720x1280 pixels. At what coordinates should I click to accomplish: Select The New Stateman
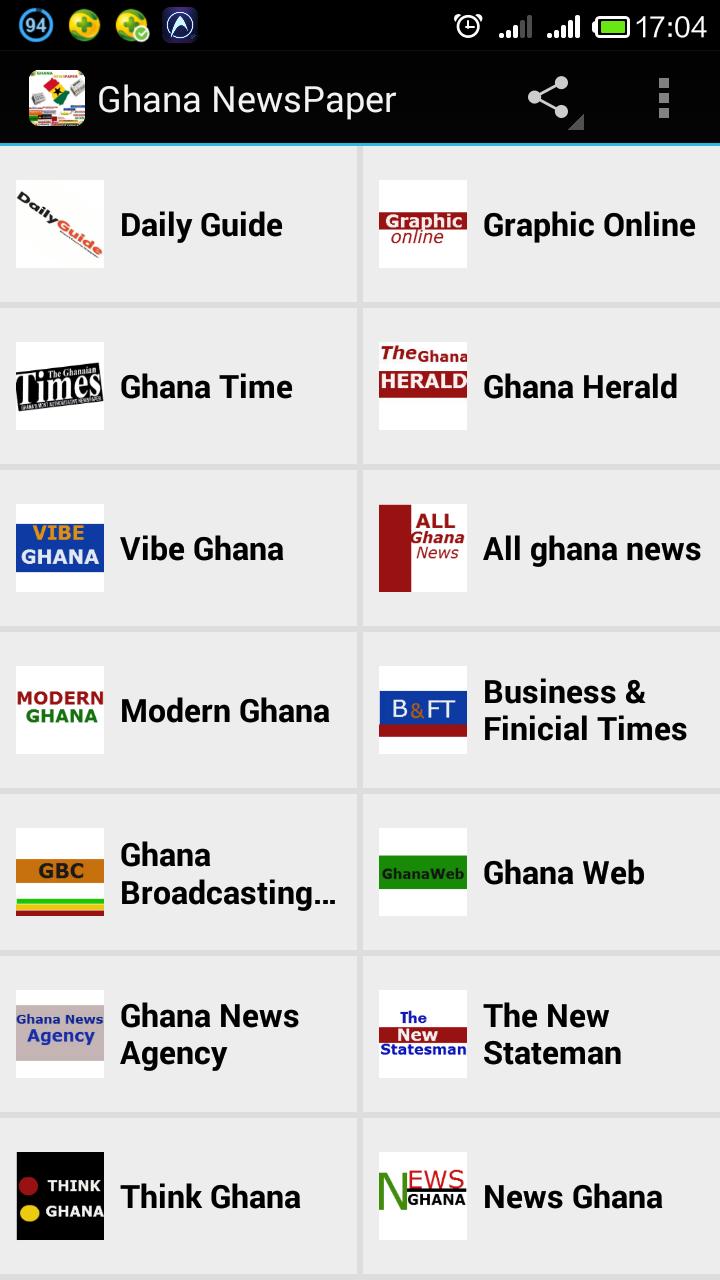point(541,1035)
